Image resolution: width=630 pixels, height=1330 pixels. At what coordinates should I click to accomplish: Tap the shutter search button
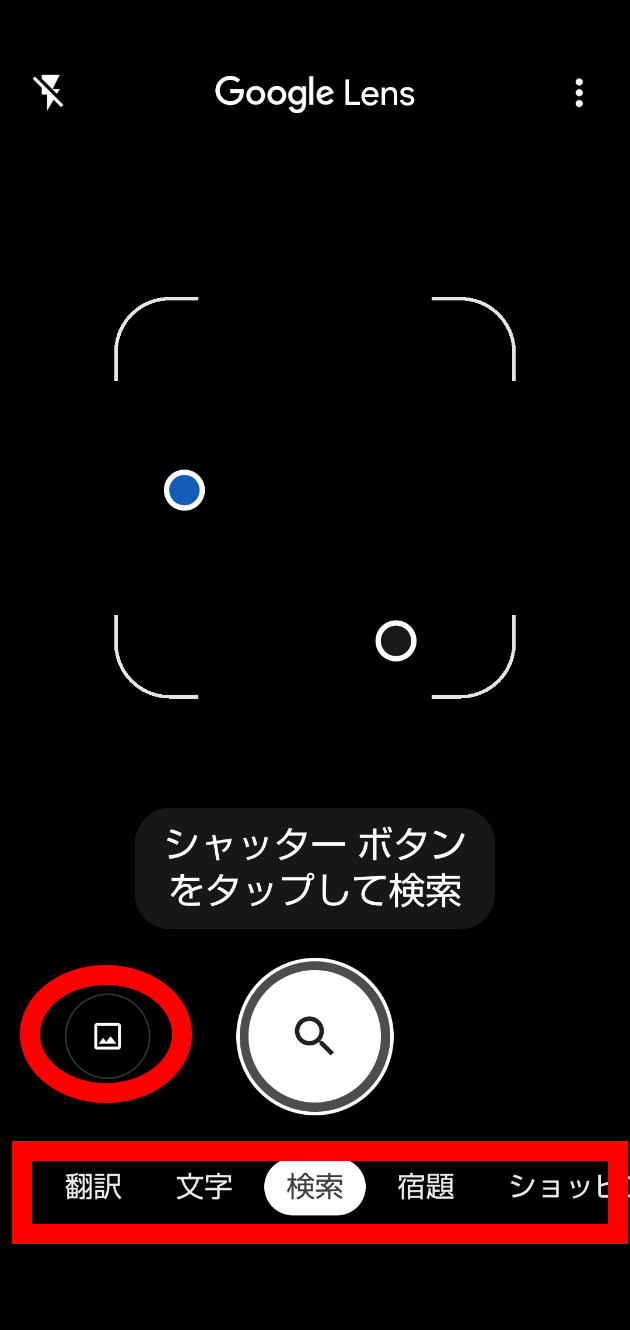315,1036
